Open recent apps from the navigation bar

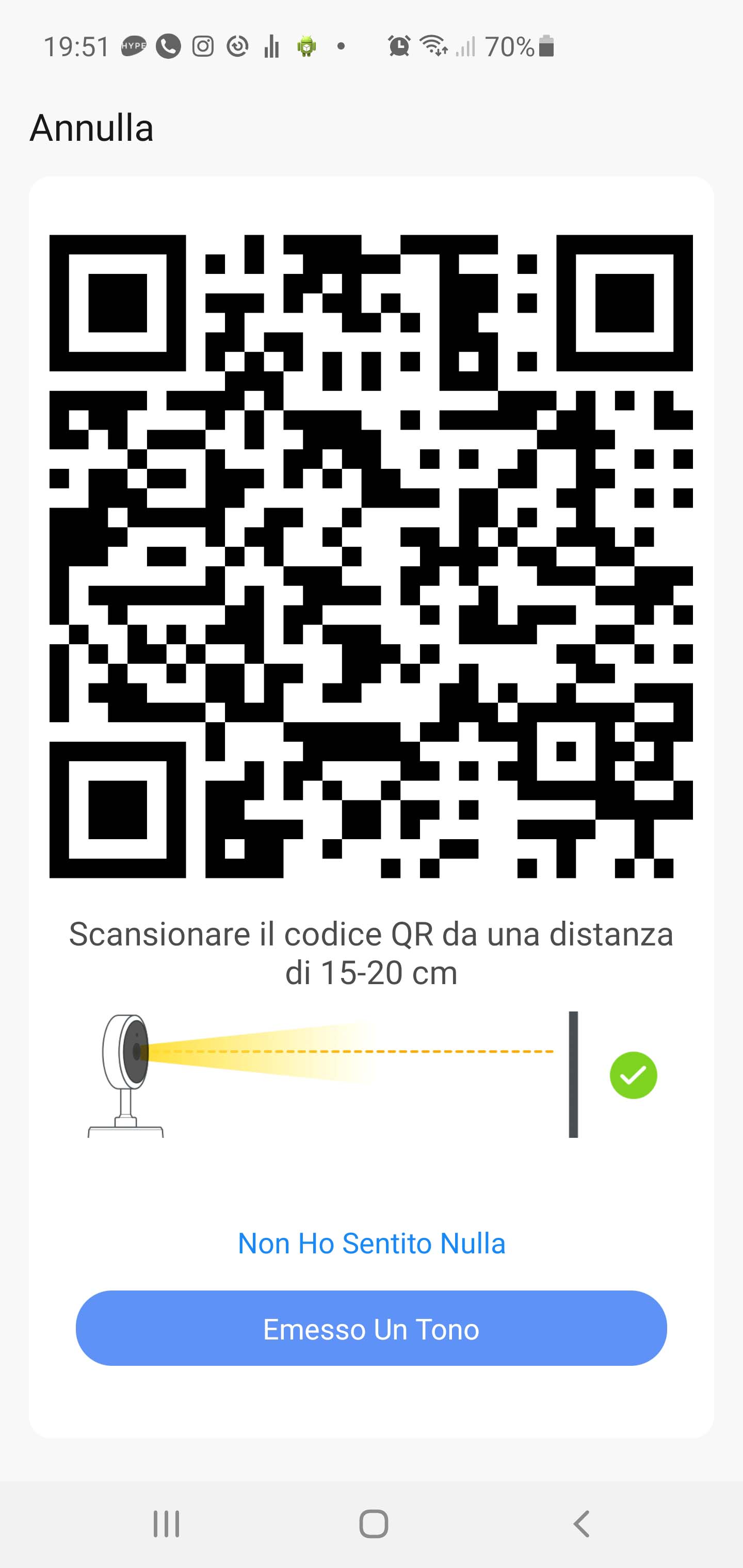coord(166,1524)
